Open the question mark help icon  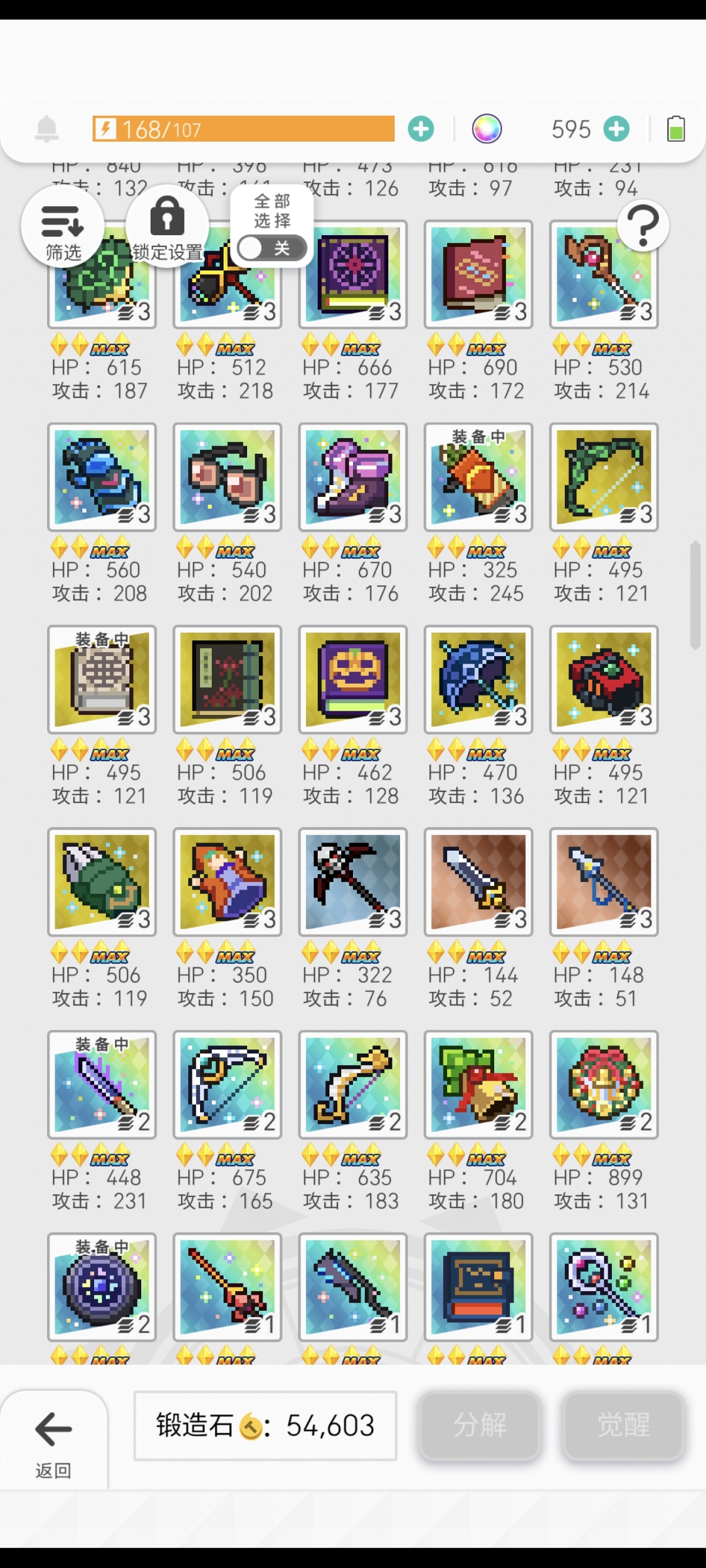click(642, 226)
